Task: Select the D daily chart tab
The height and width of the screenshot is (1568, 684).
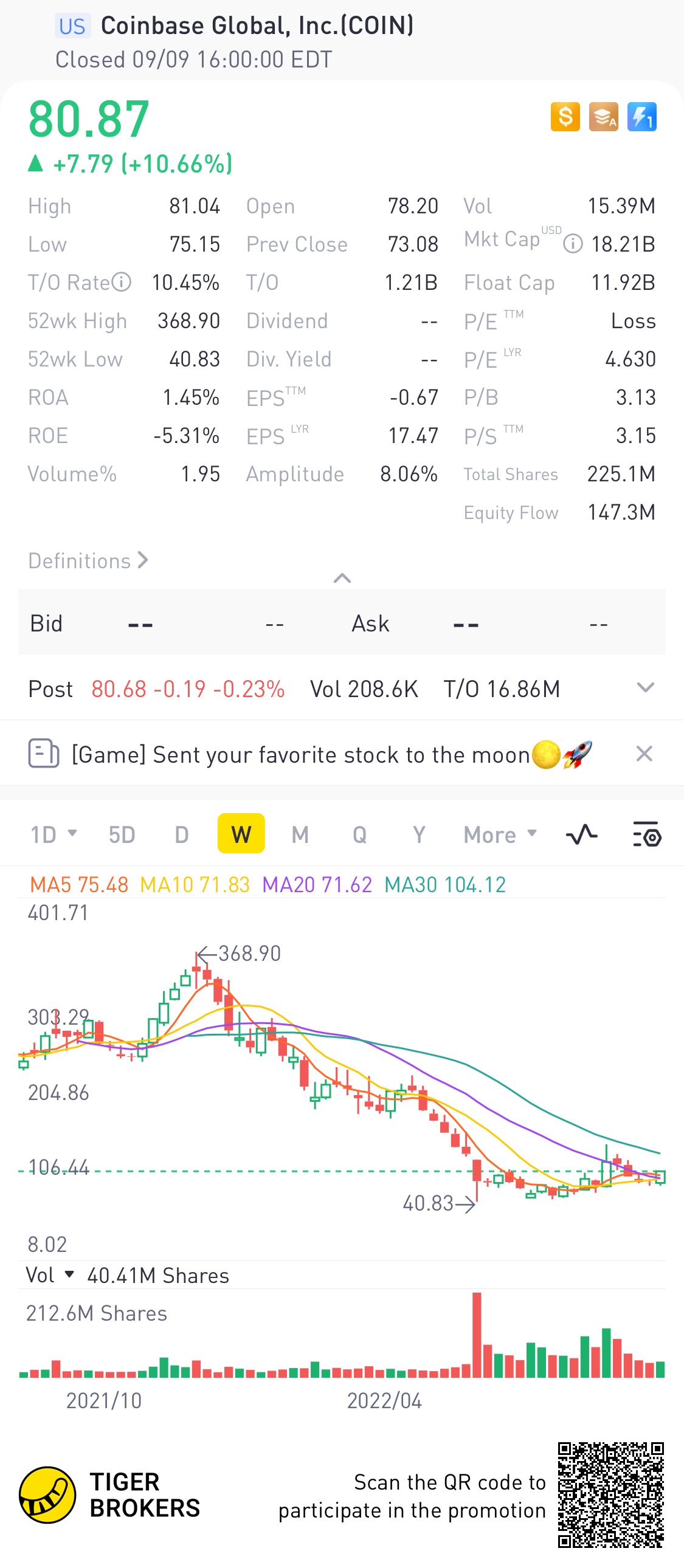Action: click(182, 834)
